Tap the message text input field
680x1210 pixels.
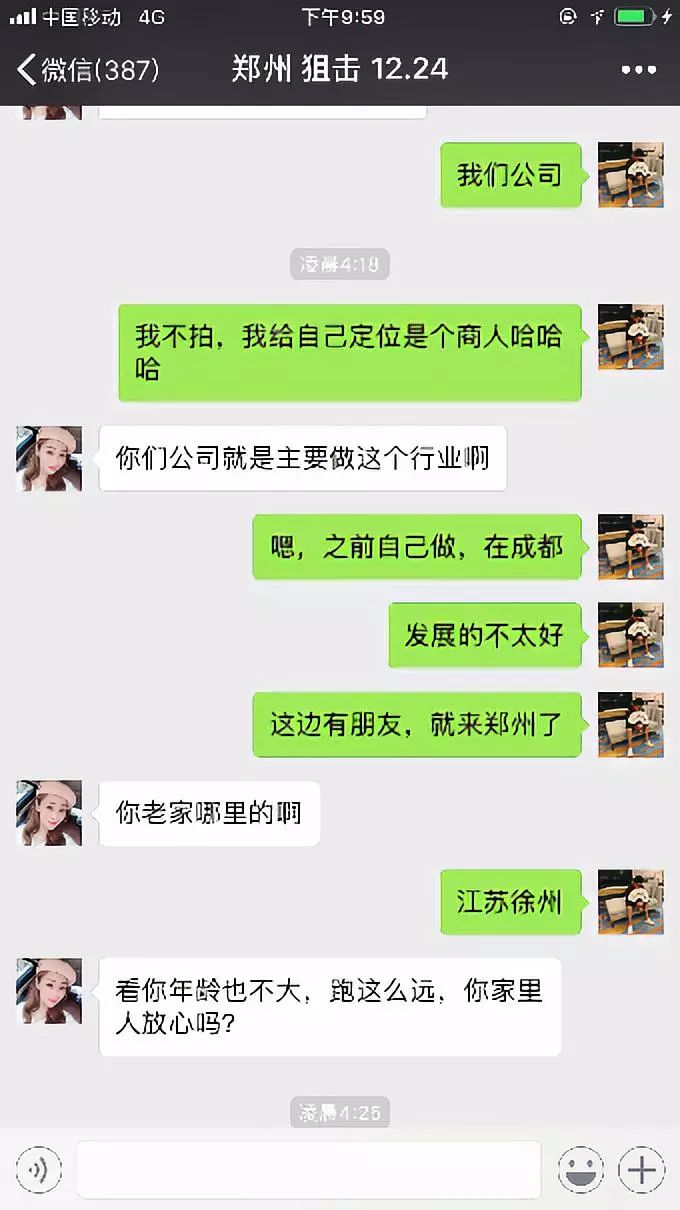[309, 1169]
